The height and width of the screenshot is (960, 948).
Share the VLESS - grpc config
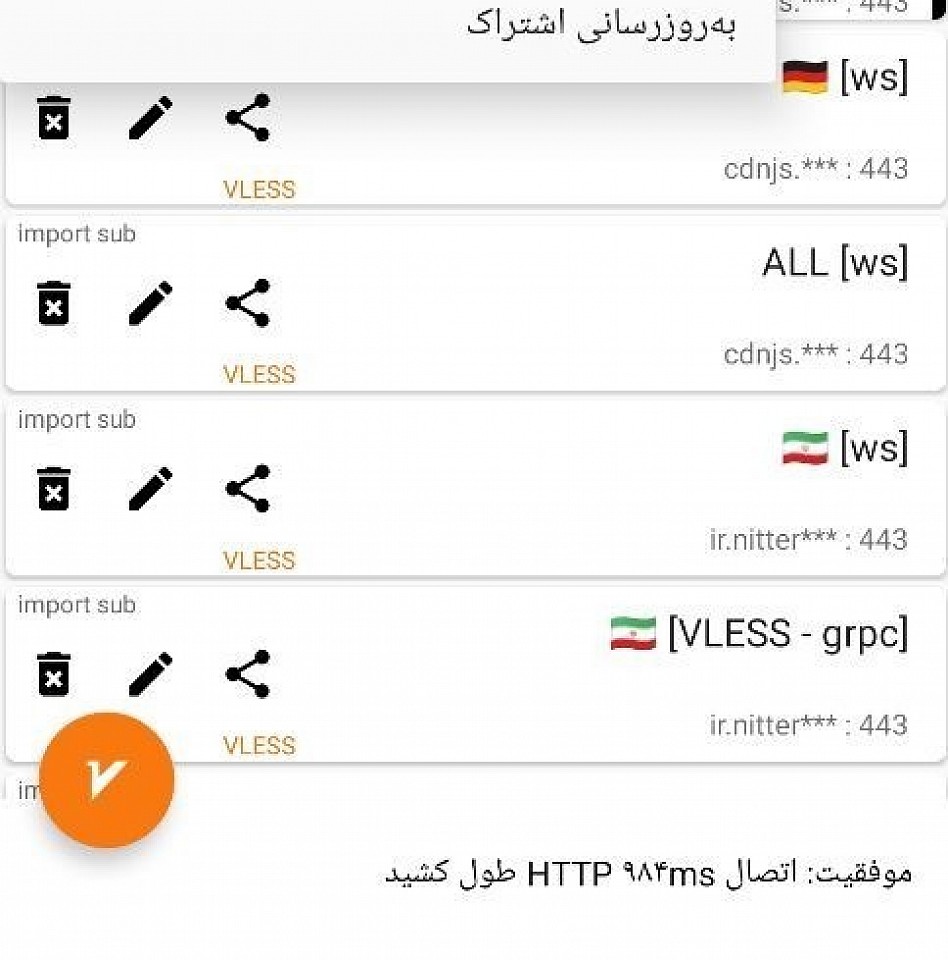(x=247, y=674)
